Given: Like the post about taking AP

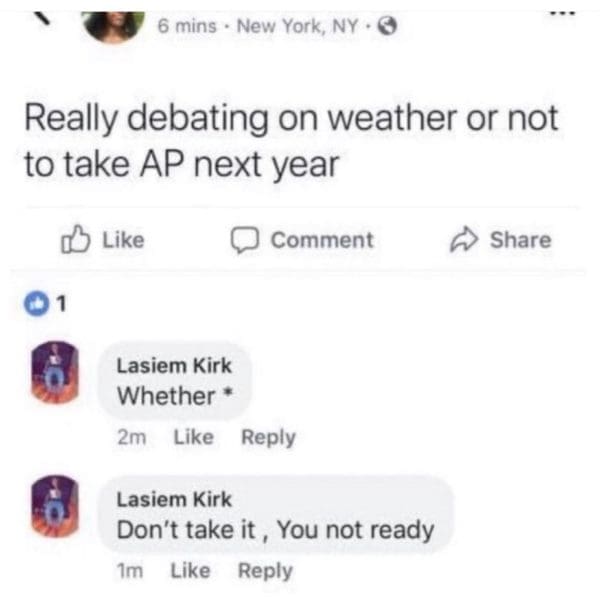Looking at the screenshot, I should point(103,240).
